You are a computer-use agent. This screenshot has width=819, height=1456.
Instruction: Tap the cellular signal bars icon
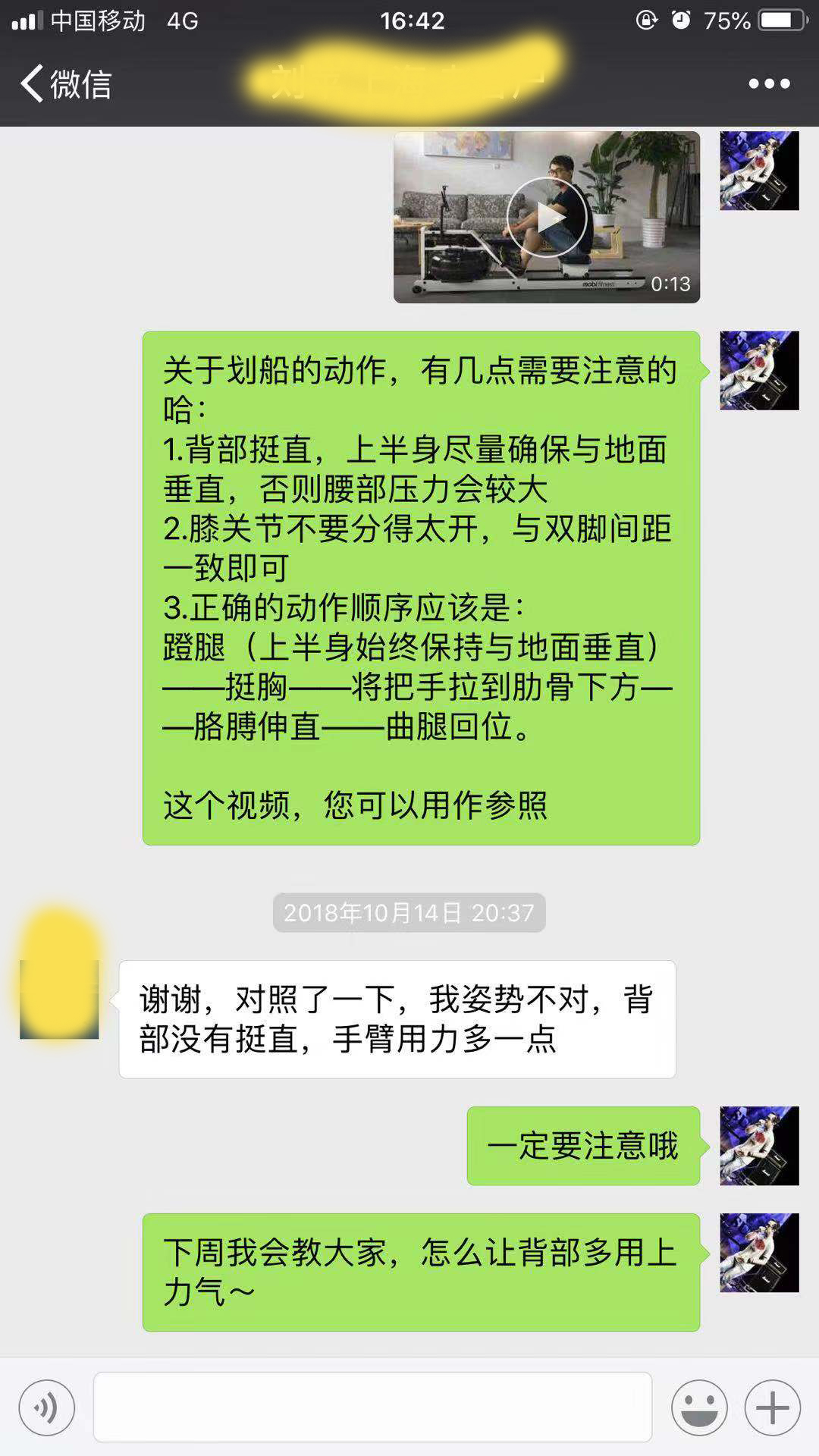coord(28,20)
